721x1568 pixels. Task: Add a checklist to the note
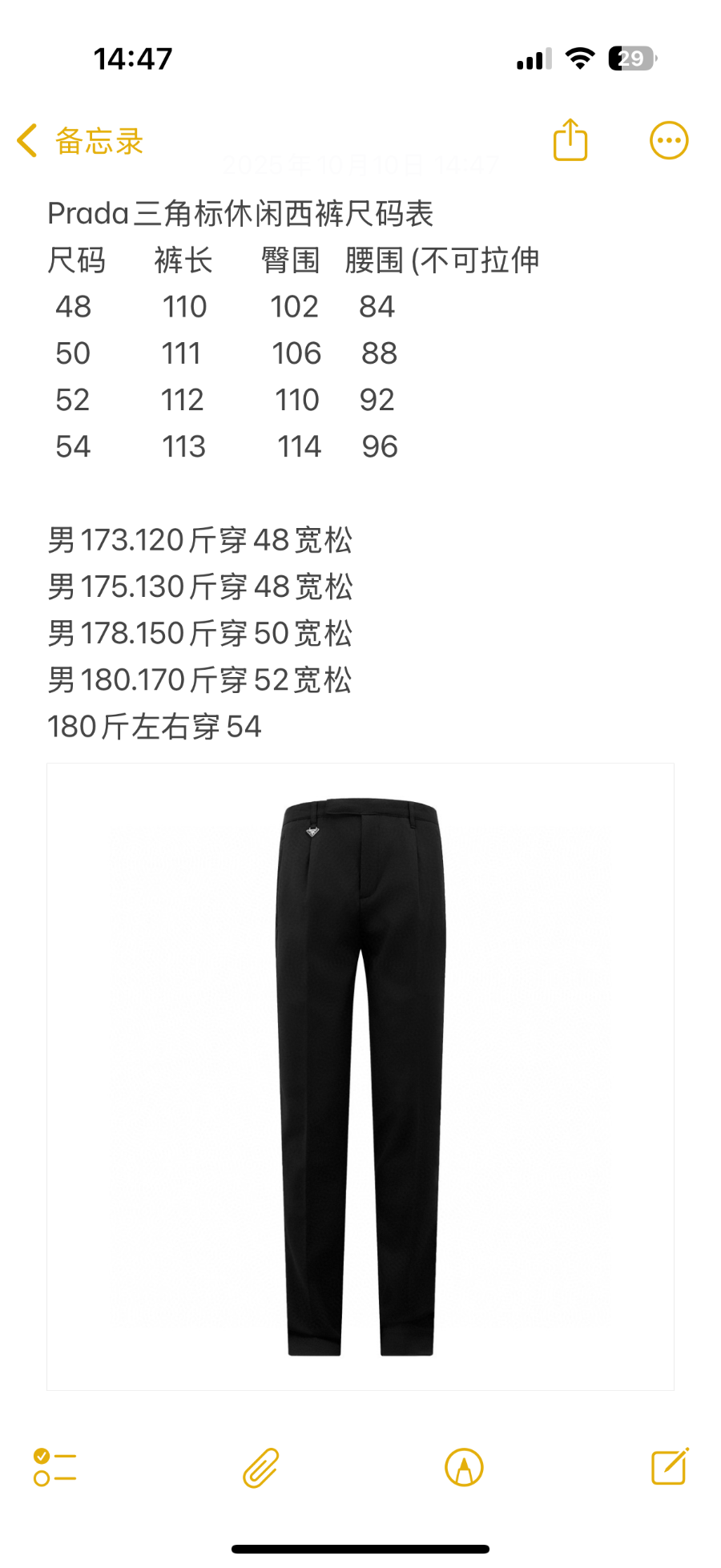point(54,1467)
